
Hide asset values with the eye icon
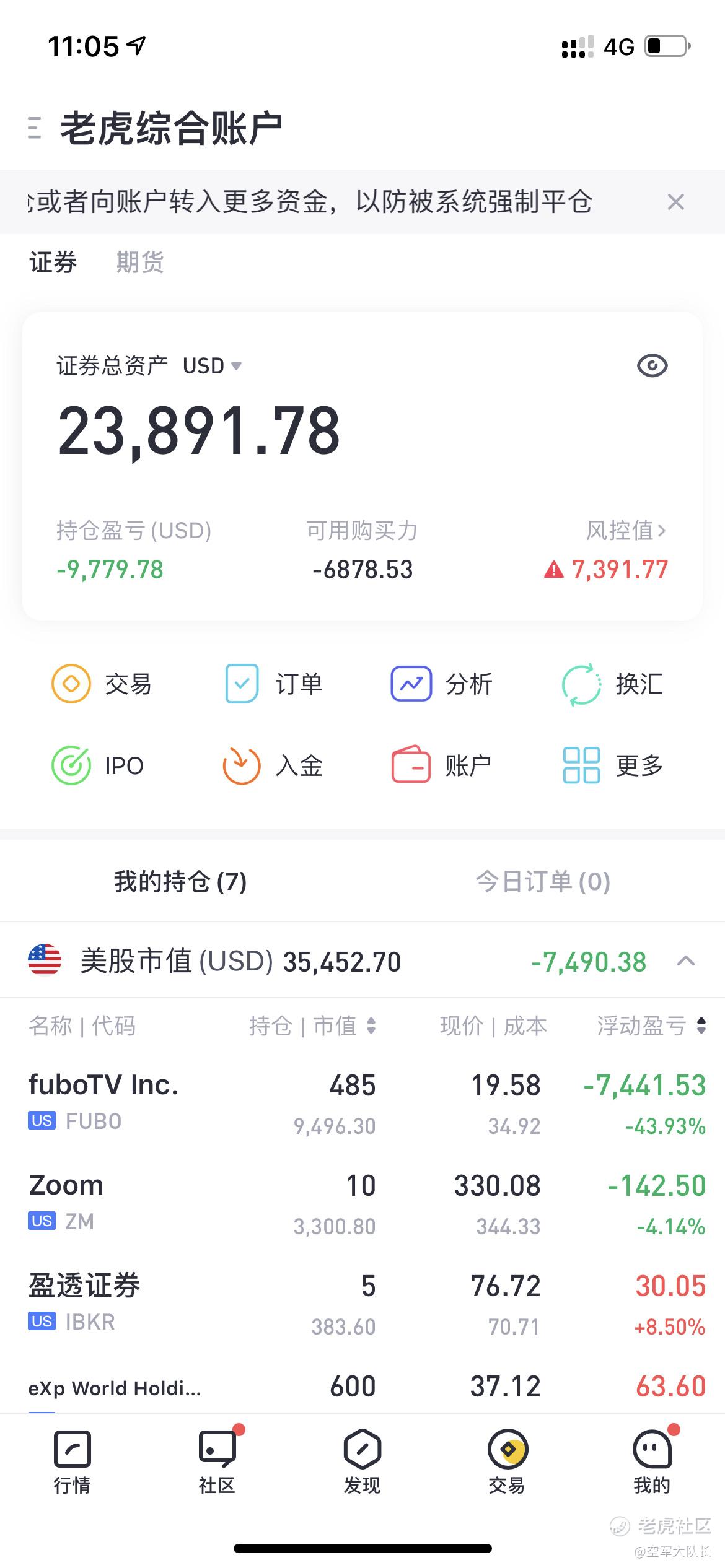652,365
